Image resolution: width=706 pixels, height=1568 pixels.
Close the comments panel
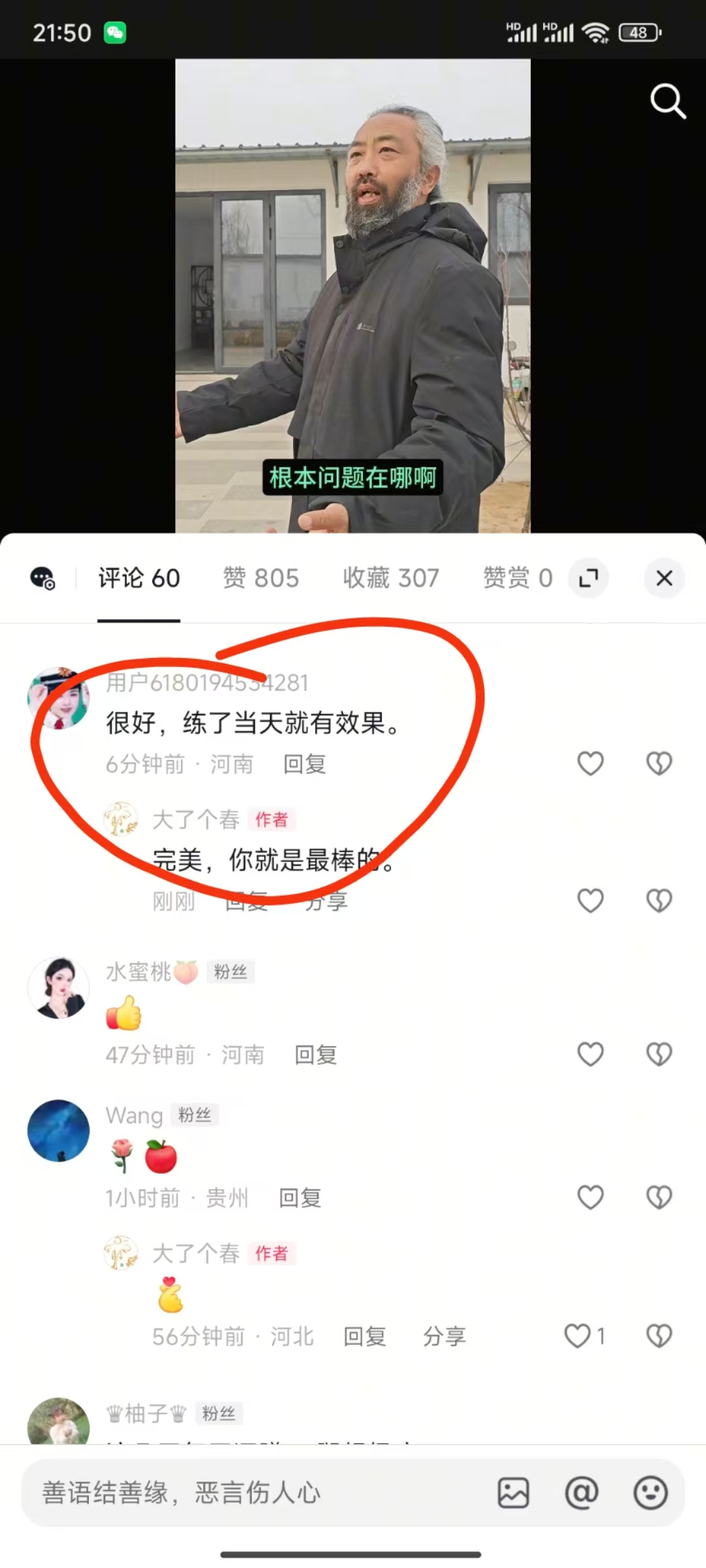pos(664,578)
